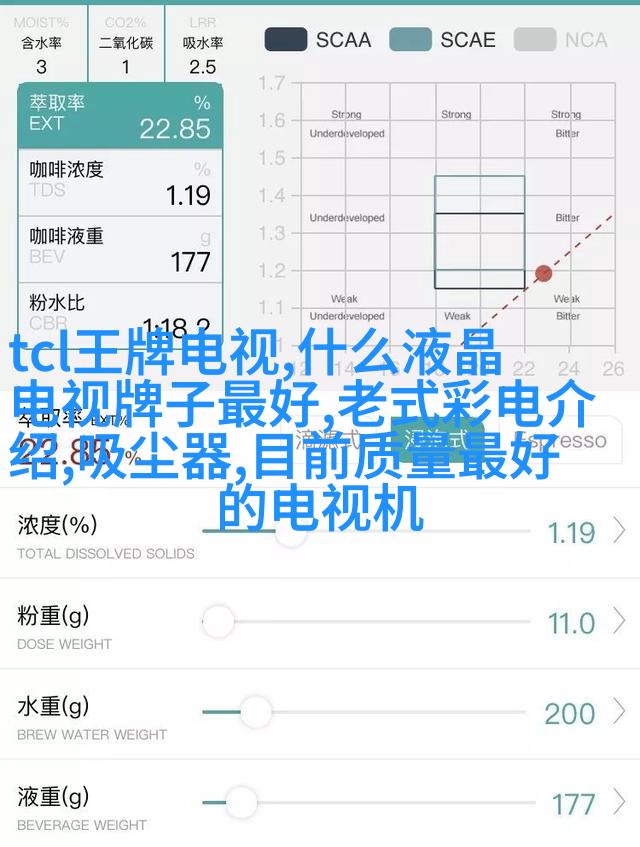This screenshot has width=640, height=847.
Task: Select the 萃取率 EXT 22.85 row
Action: pyautogui.click(x=120, y=116)
